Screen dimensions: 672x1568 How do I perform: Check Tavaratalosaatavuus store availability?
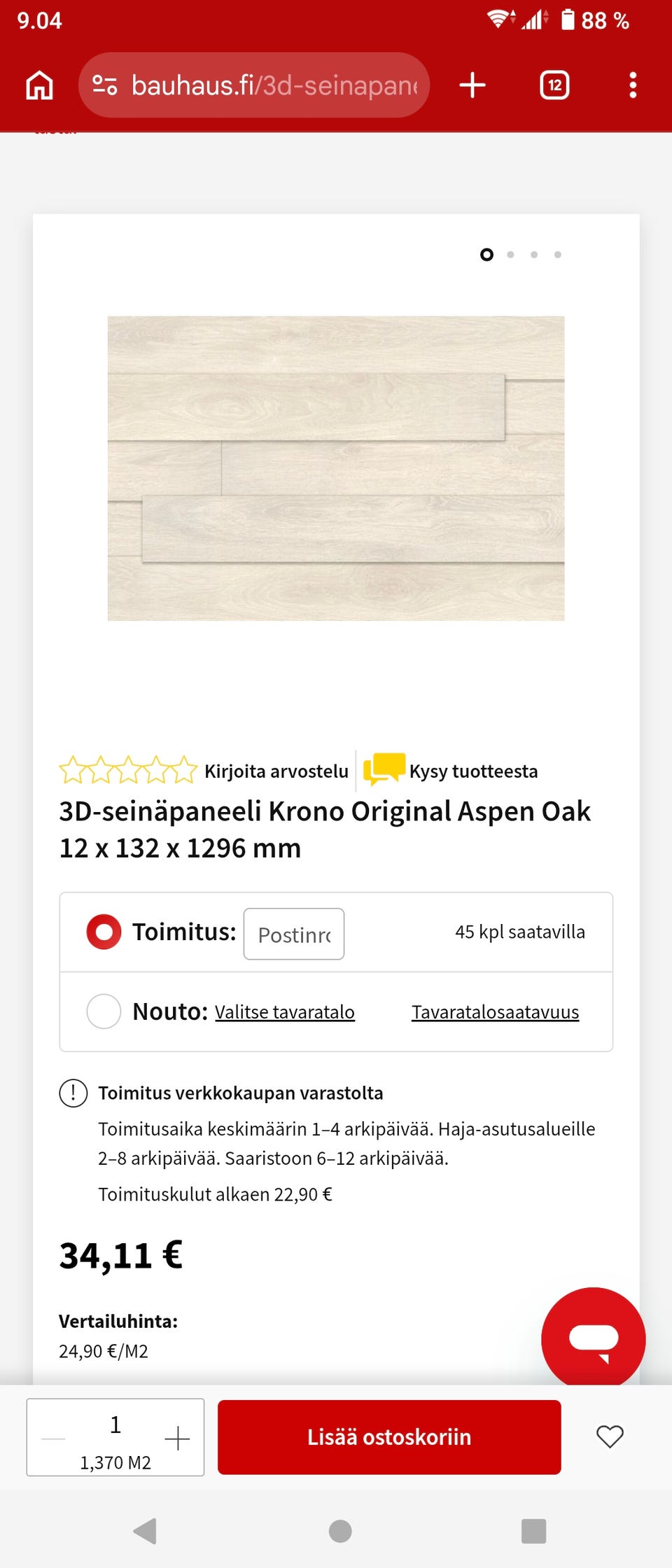pyautogui.click(x=495, y=1012)
